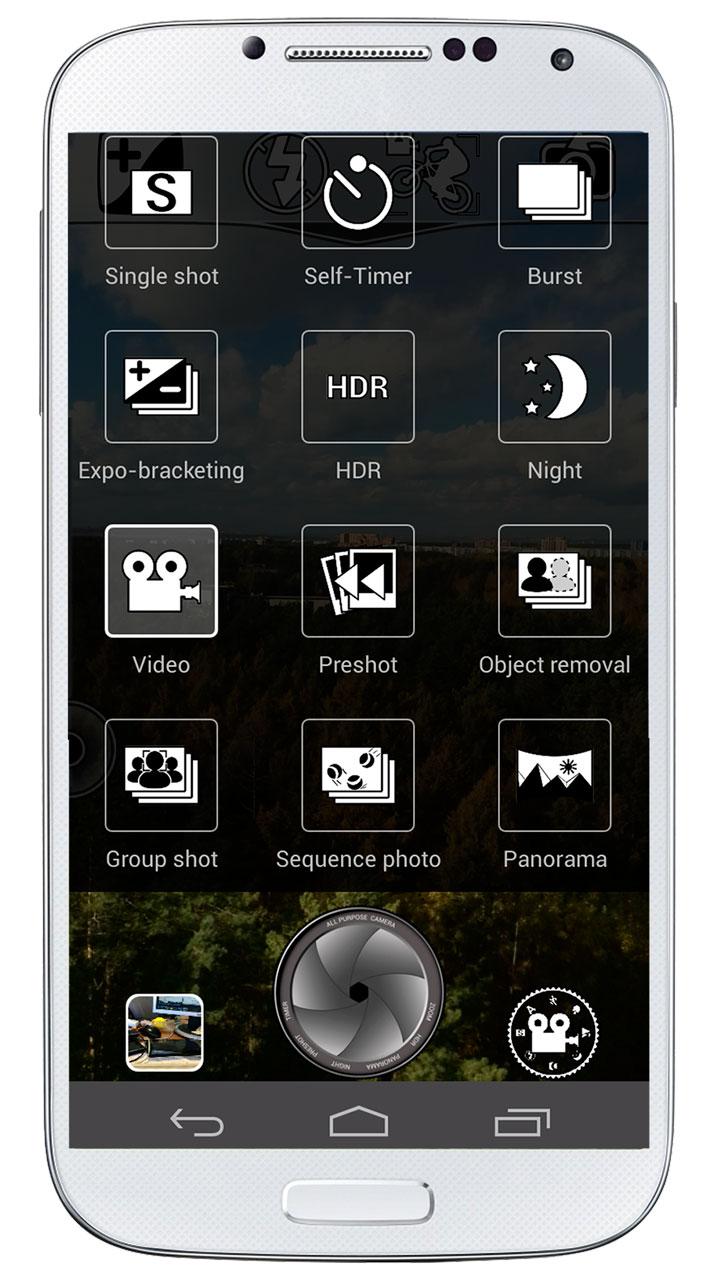This screenshot has height=1280, width=720.
Task: Switch to Night mode
Action: [x=554, y=387]
